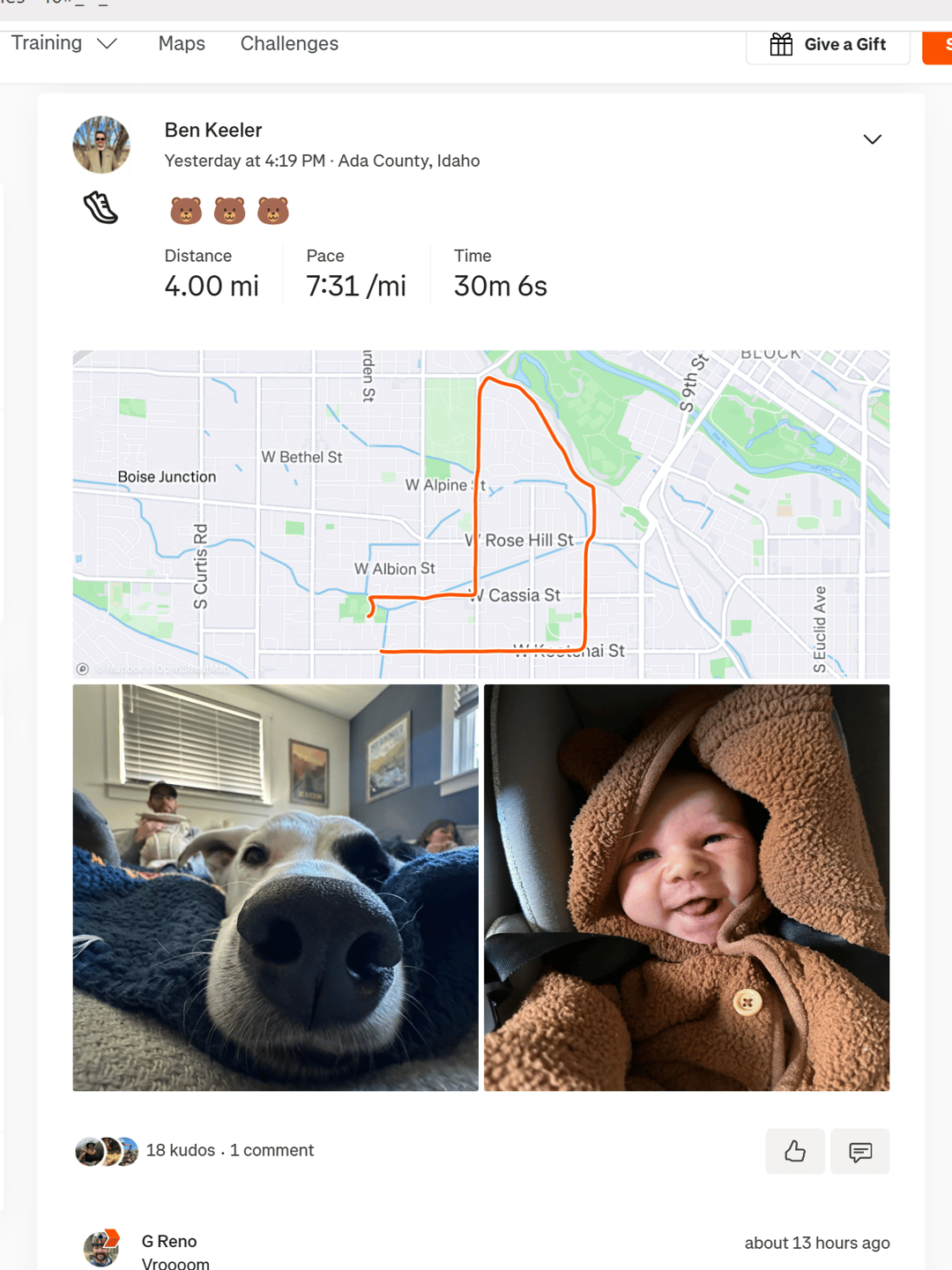View the dog photo
This screenshot has width=952, height=1270.
tap(275, 887)
